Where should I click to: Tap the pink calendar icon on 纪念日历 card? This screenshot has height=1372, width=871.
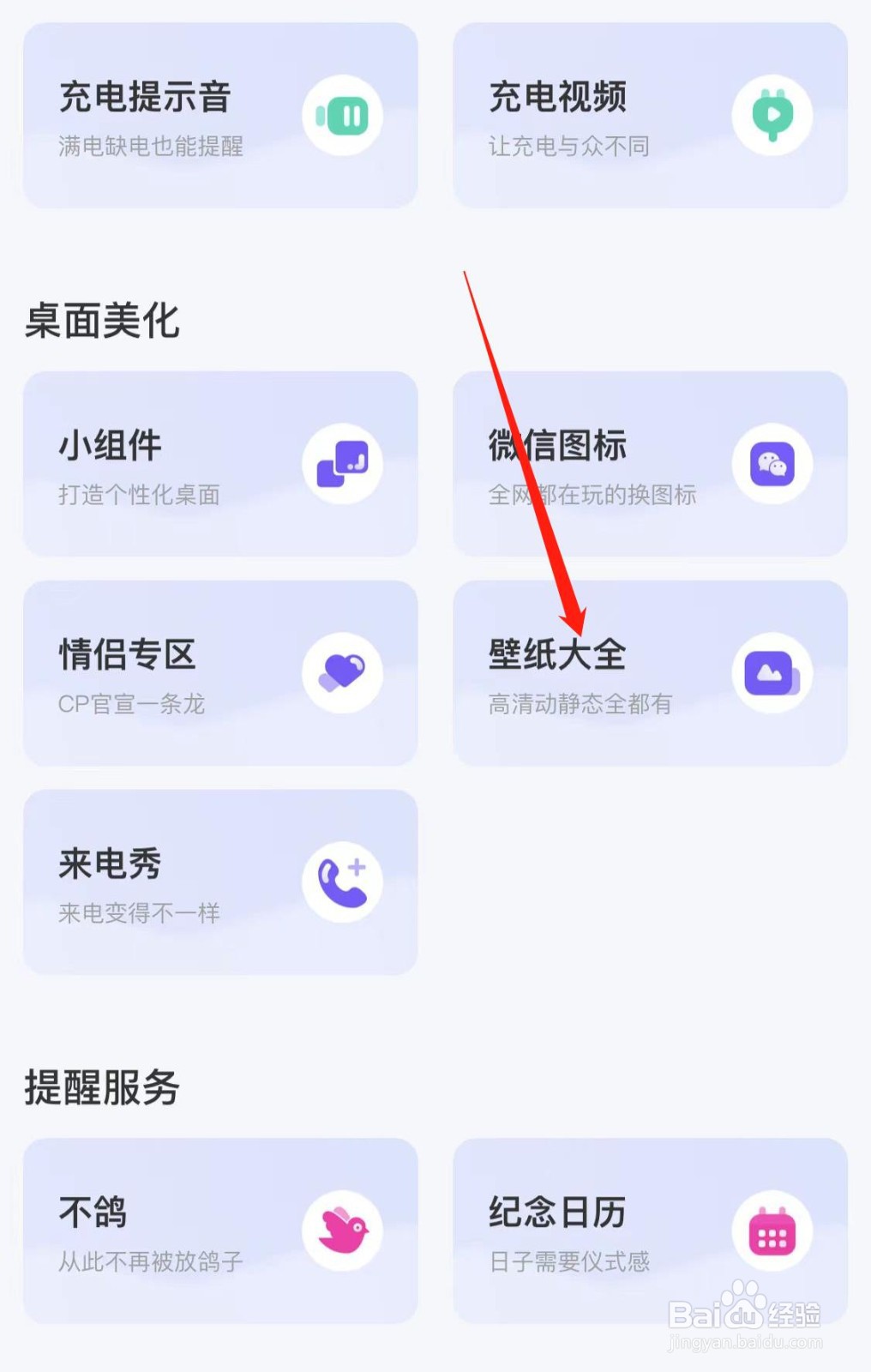click(x=772, y=1231)
